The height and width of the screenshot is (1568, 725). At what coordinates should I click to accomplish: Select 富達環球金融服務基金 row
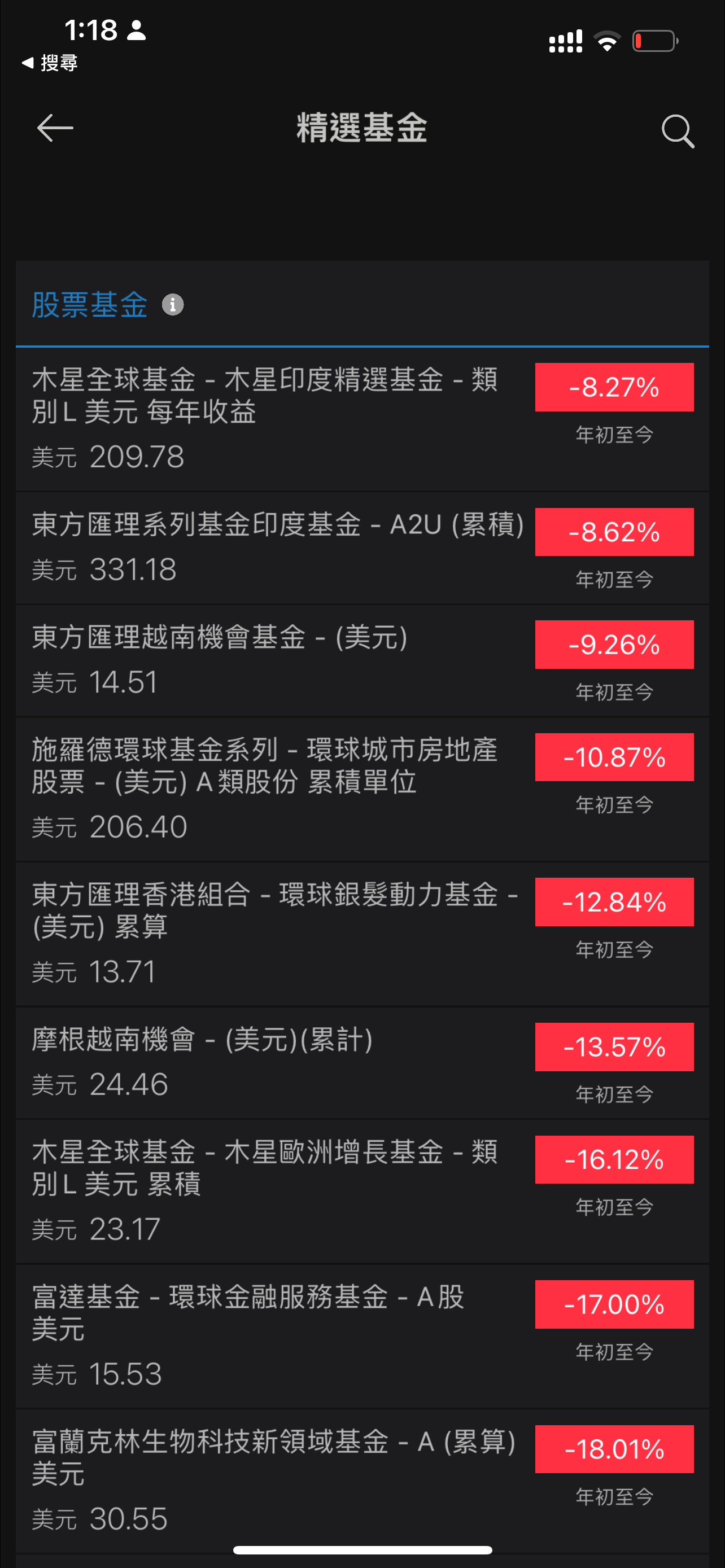[x=362, y=1337]
